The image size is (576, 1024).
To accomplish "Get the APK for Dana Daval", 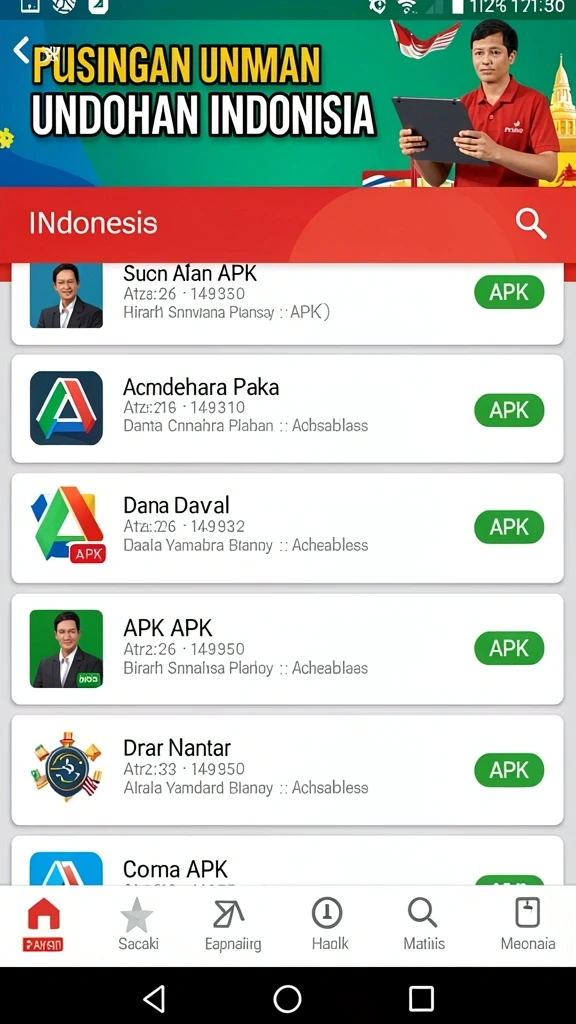I will pyautogui.click(x=509, y=527).
